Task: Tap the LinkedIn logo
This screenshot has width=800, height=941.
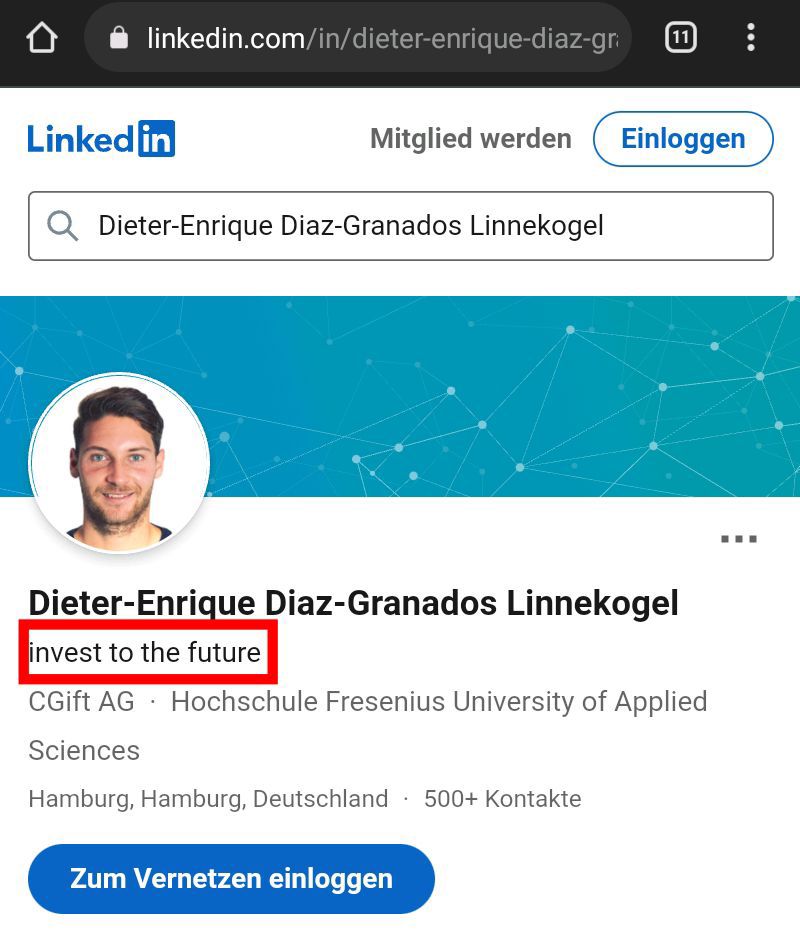Action: tap(101, 139)
